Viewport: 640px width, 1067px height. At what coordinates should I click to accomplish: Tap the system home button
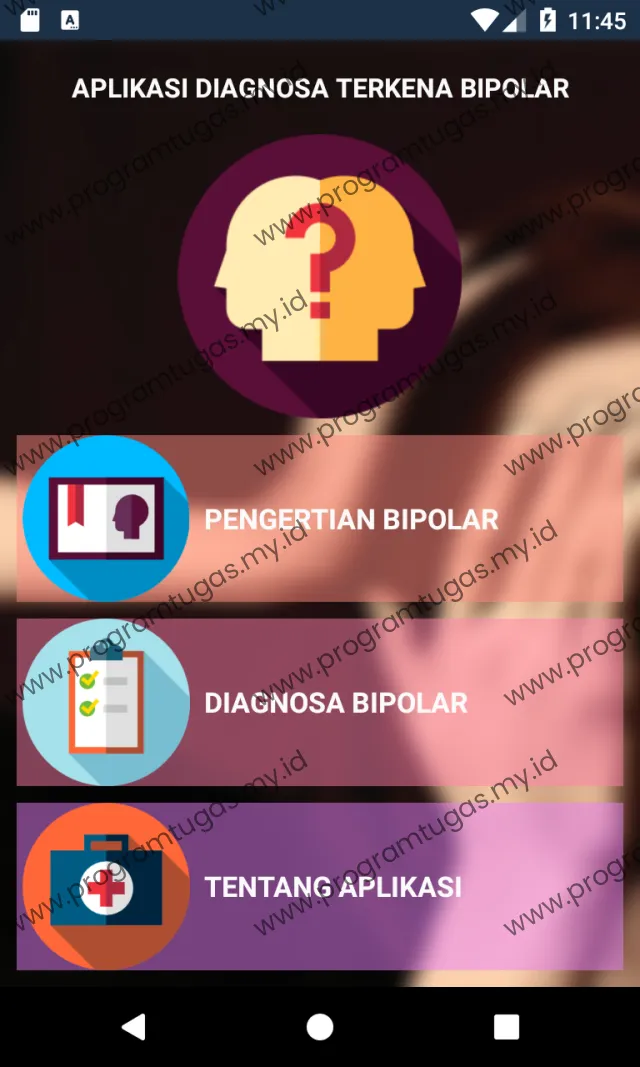pyautogui.click(x=320, y=1026)
